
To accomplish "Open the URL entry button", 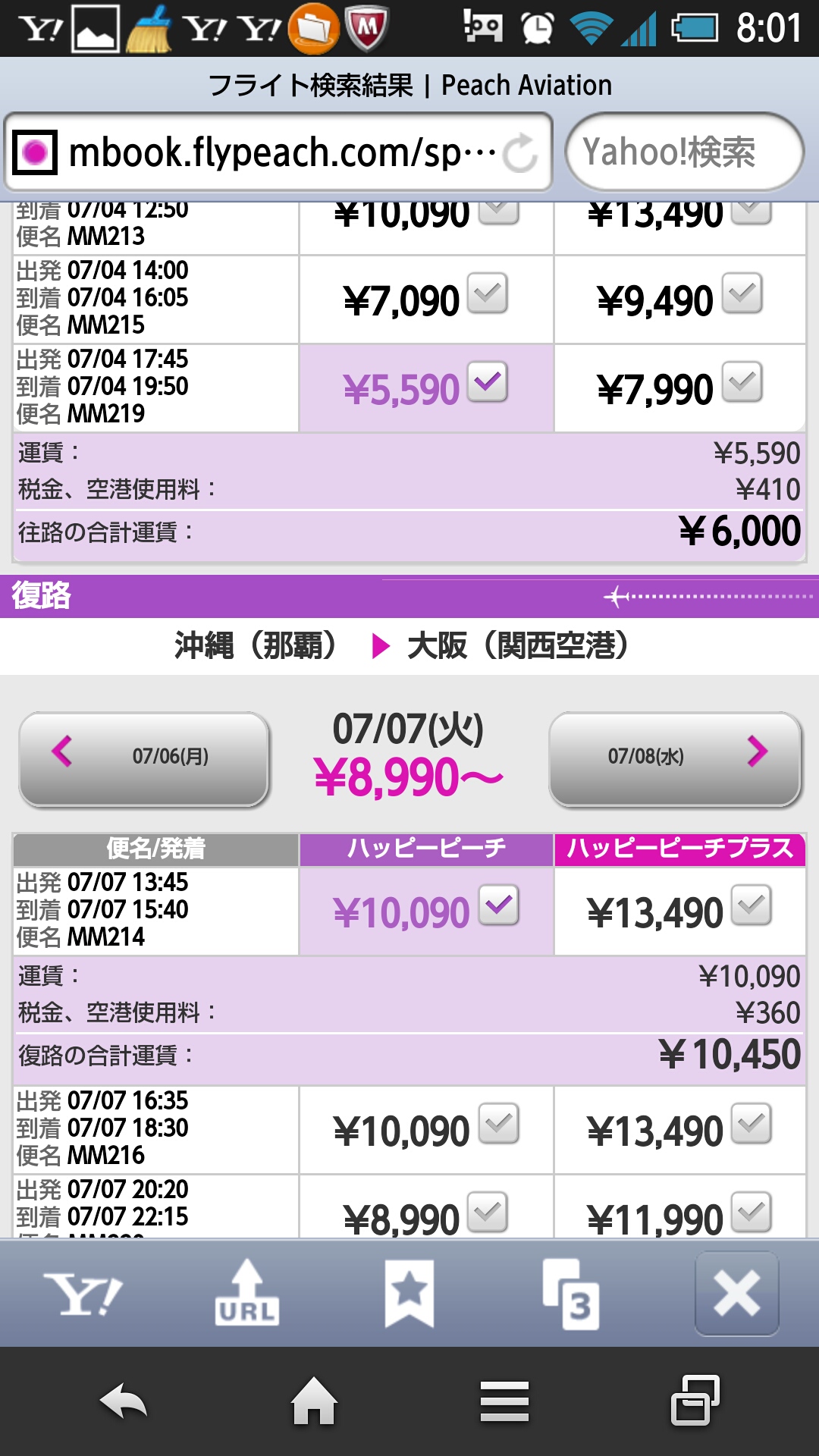I will pyautogui.click(x=247, y=1294).
